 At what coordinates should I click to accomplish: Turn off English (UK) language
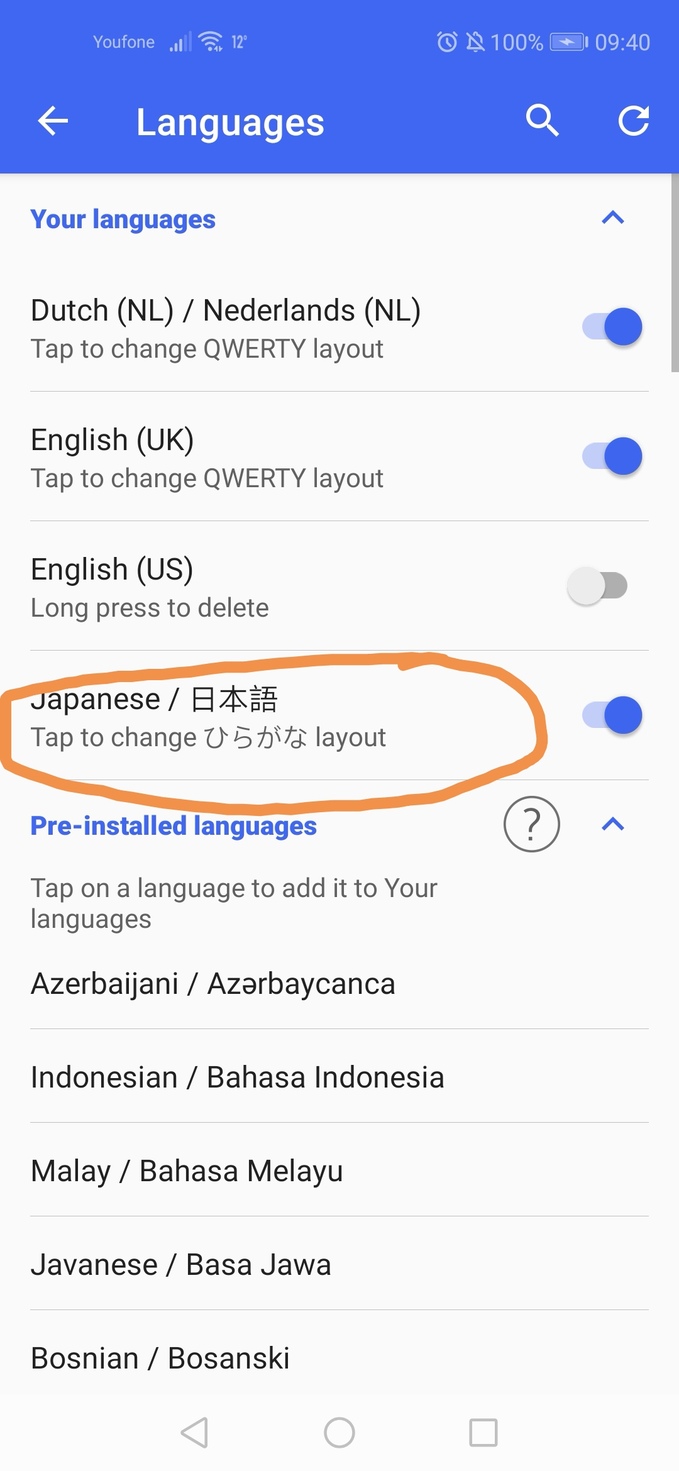tap(612, 457)
